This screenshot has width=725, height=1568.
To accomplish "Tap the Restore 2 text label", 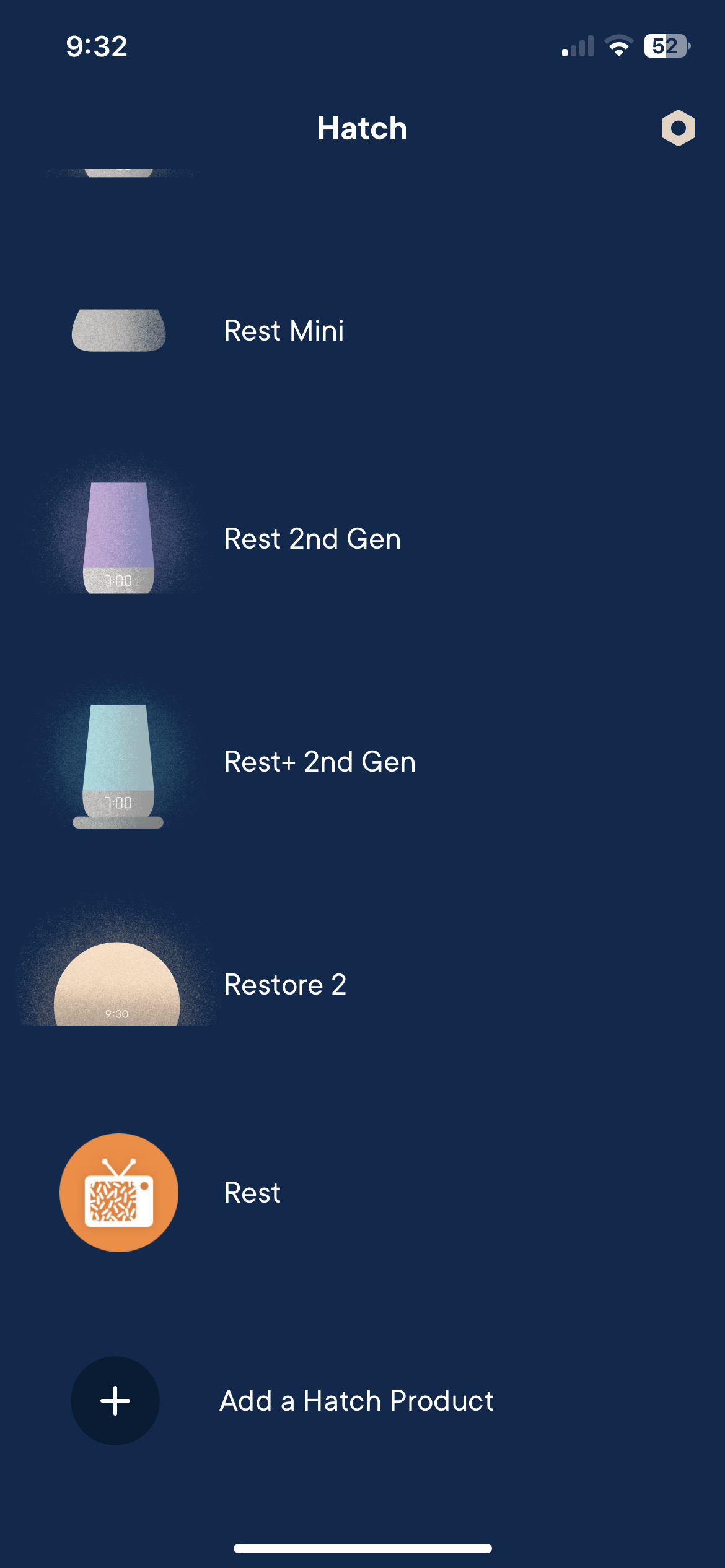I will (x=284, y=984).
